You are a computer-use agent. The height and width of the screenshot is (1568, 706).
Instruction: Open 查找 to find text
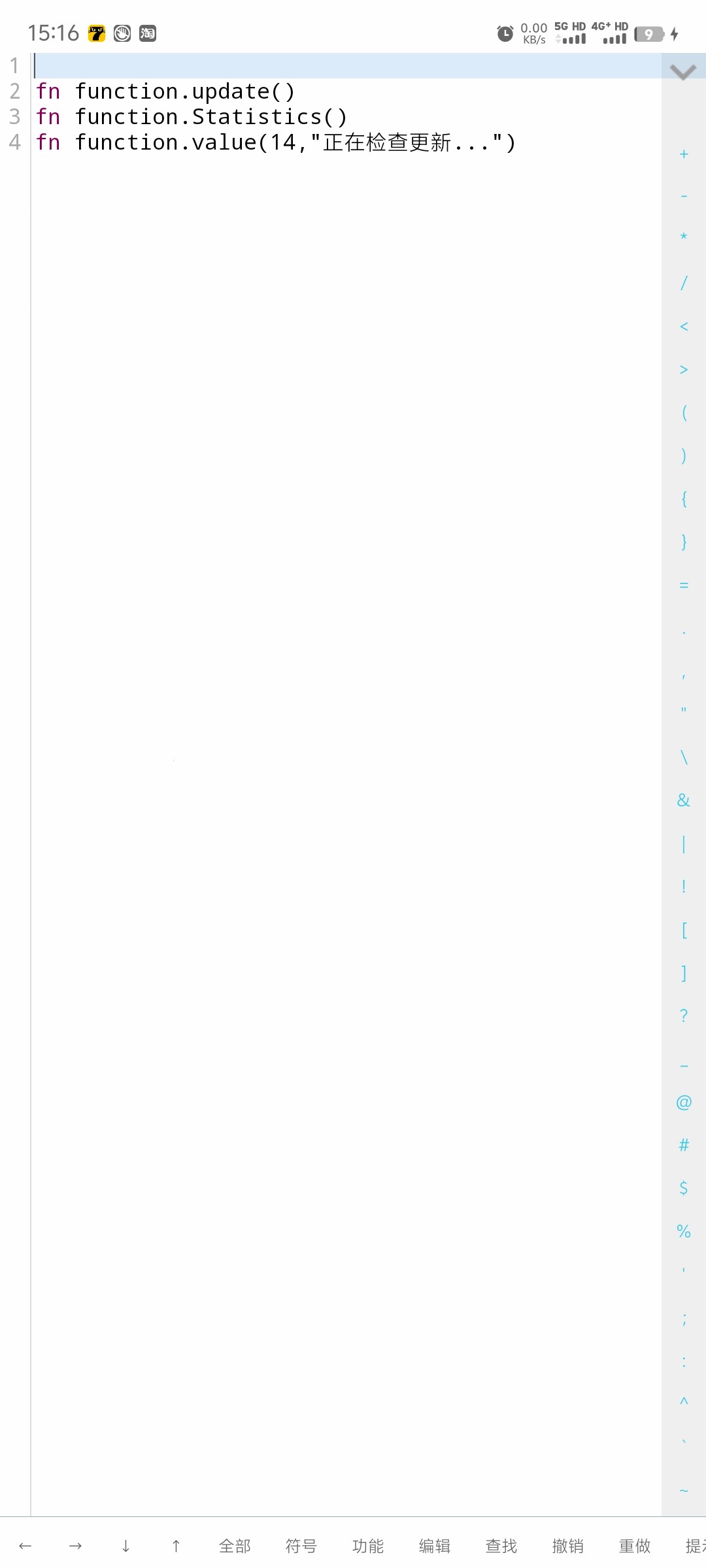coord(501,1546)
